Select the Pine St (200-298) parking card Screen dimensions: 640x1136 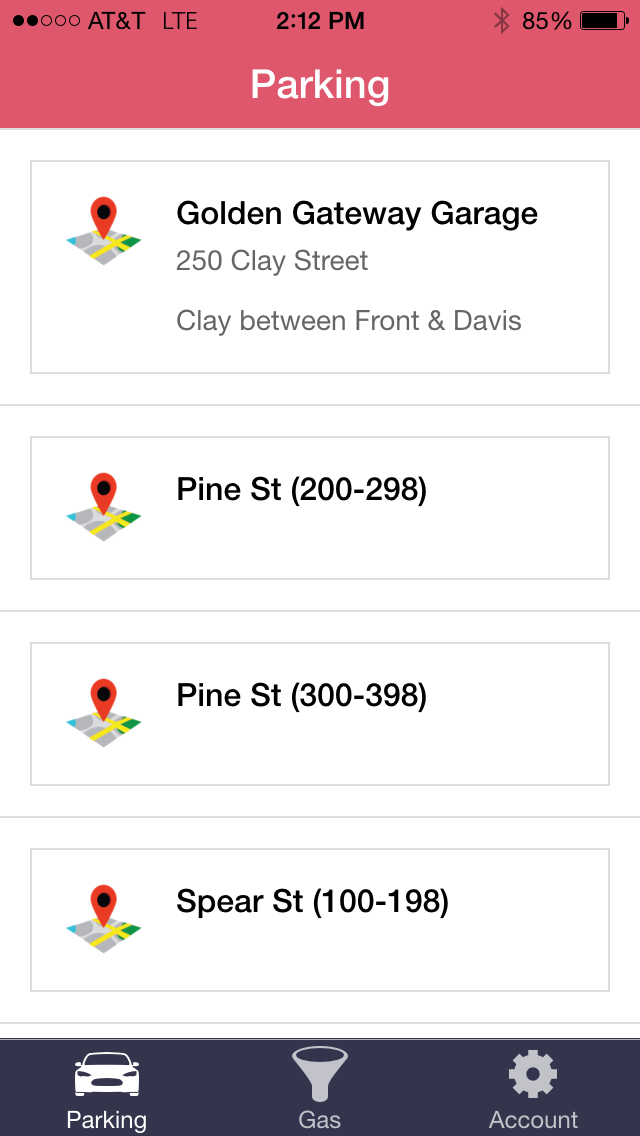tap(320, 508)
